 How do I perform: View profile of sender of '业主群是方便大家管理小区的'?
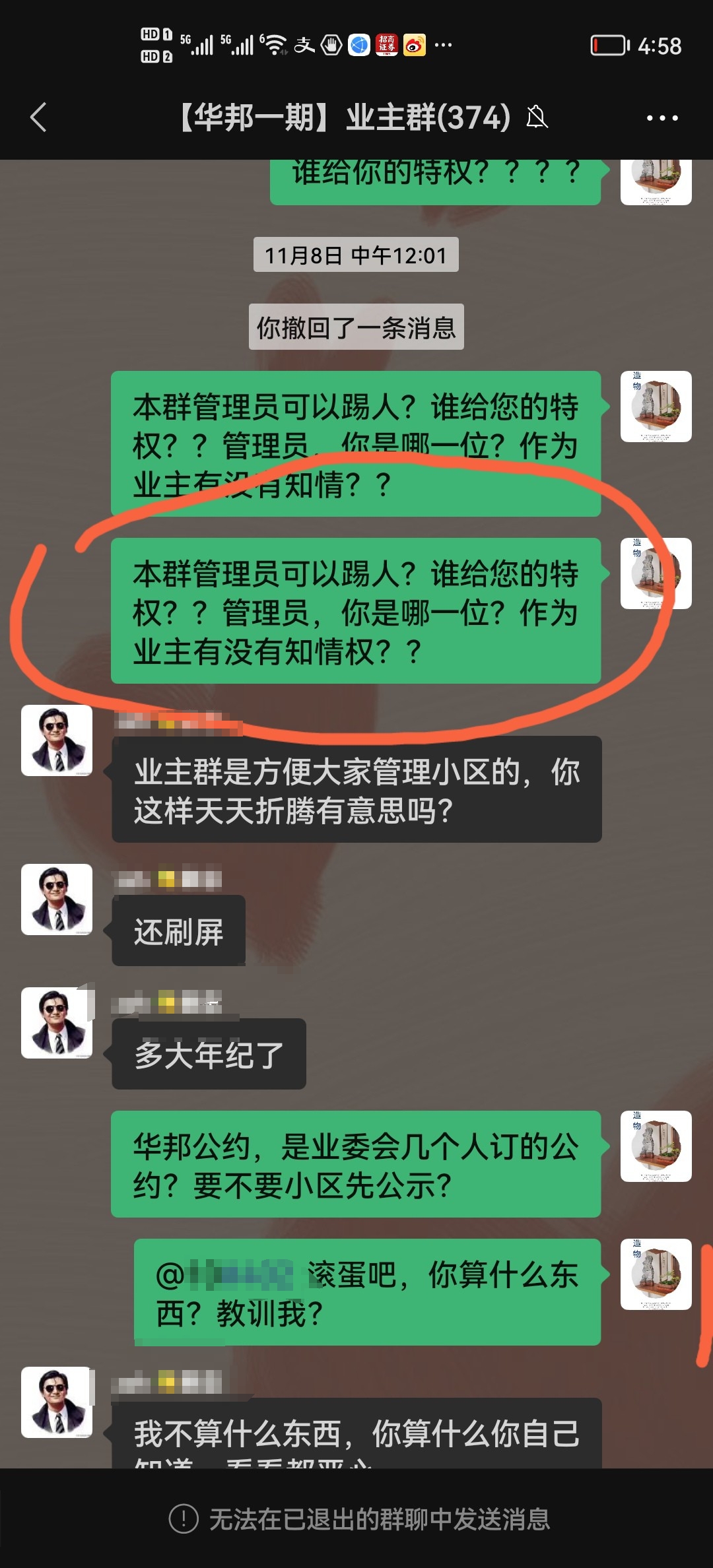pyautogui.click(x=57, y=740)
